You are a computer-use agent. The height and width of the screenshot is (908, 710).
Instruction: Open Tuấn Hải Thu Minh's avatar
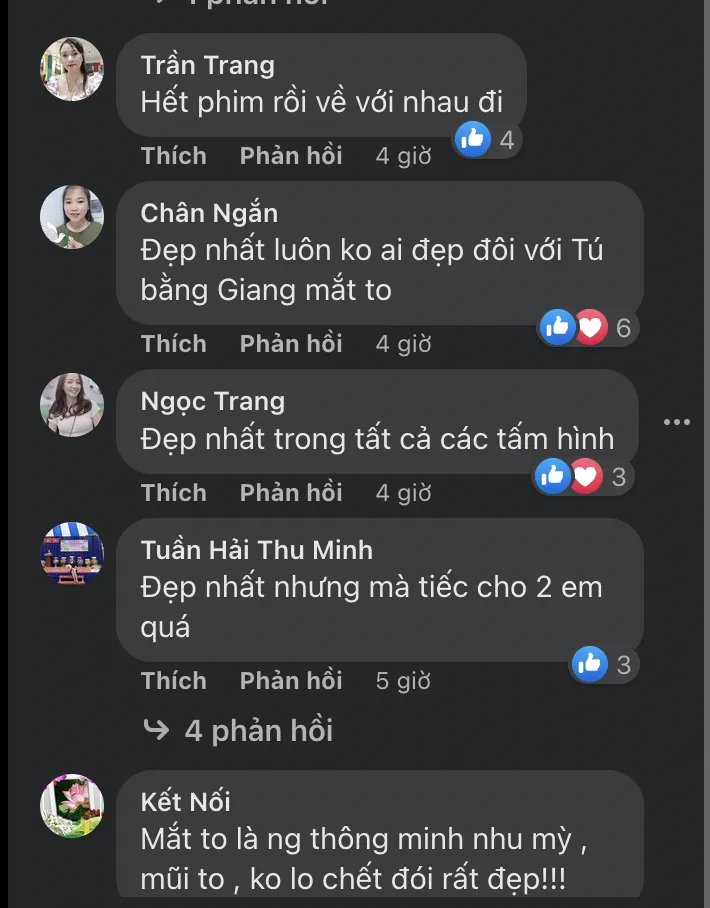(x=72, y=553)
